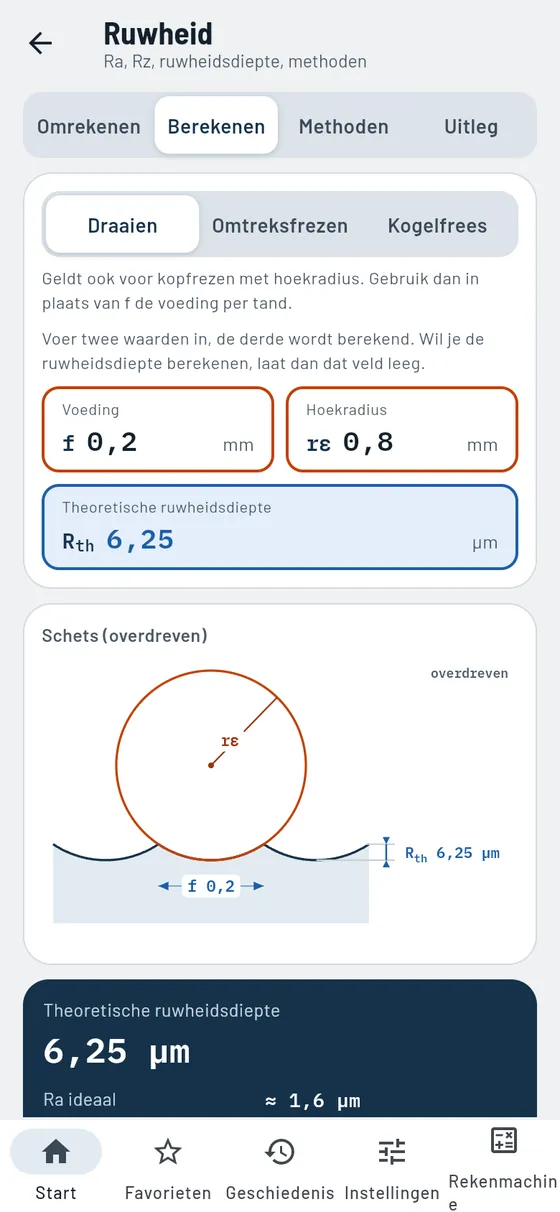The width and height of the screenshot is (560, 1212).
Task: Go back using the arrow icon
Action: point(40,43)
